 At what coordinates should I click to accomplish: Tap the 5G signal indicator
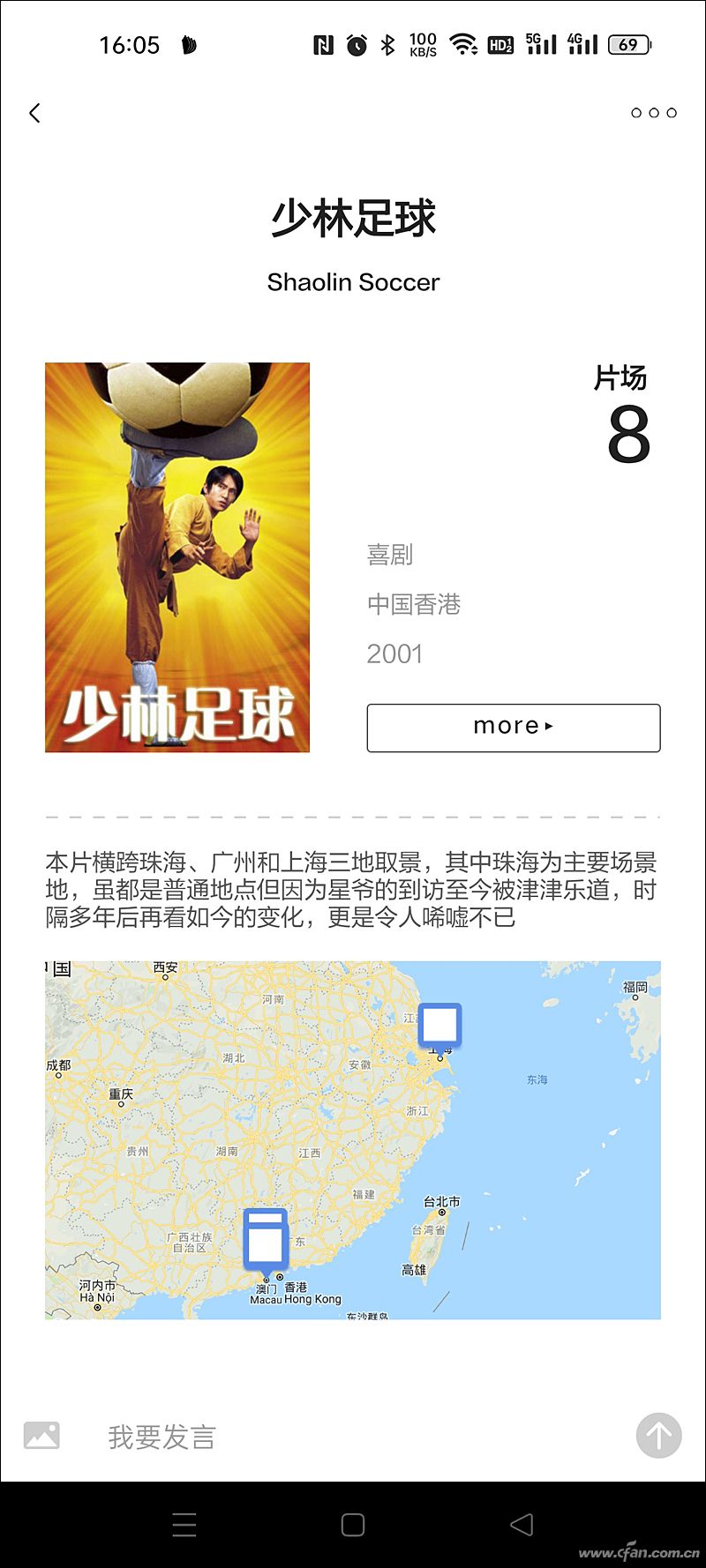[541, 42]
